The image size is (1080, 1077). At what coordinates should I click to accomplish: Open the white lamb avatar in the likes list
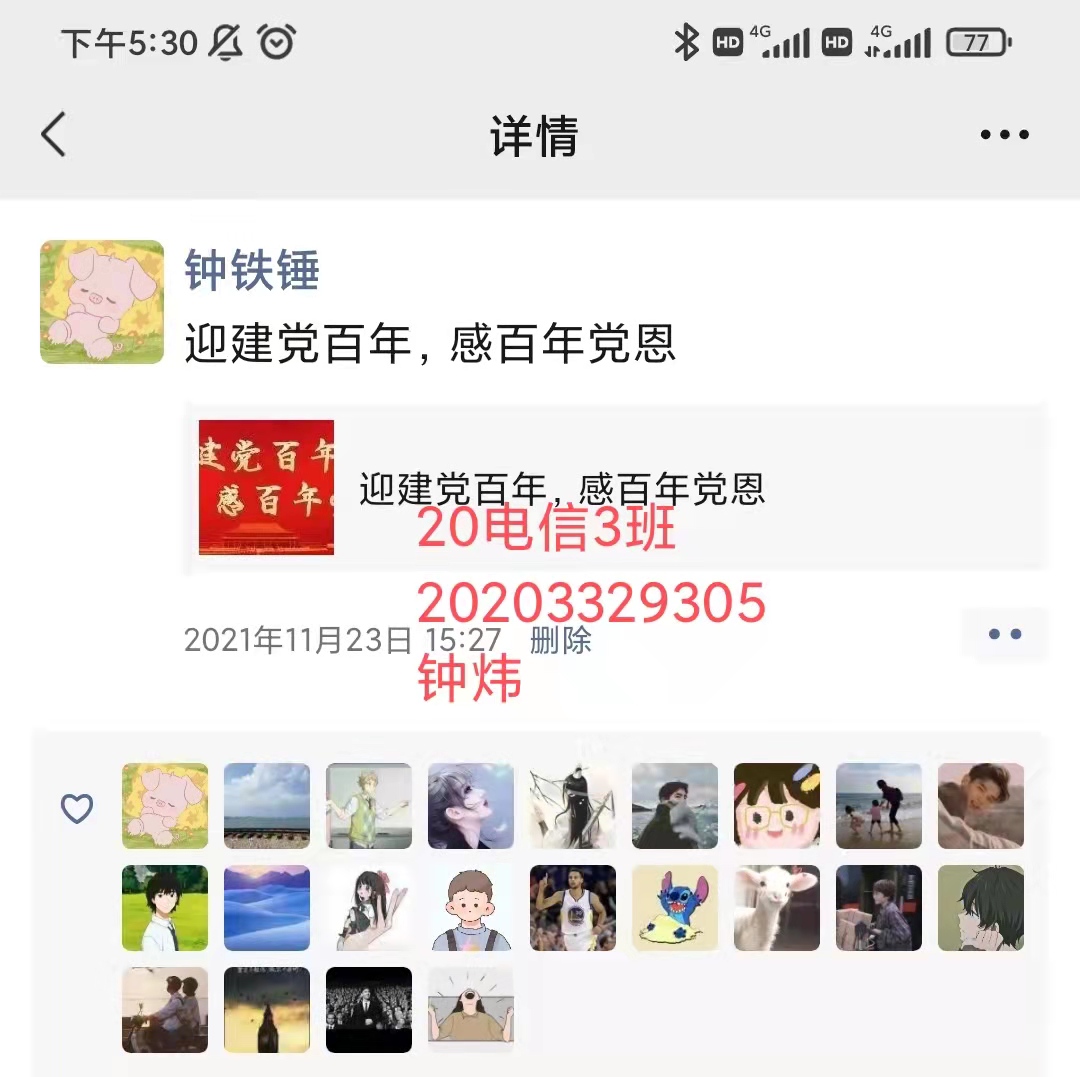pos(777,908)
